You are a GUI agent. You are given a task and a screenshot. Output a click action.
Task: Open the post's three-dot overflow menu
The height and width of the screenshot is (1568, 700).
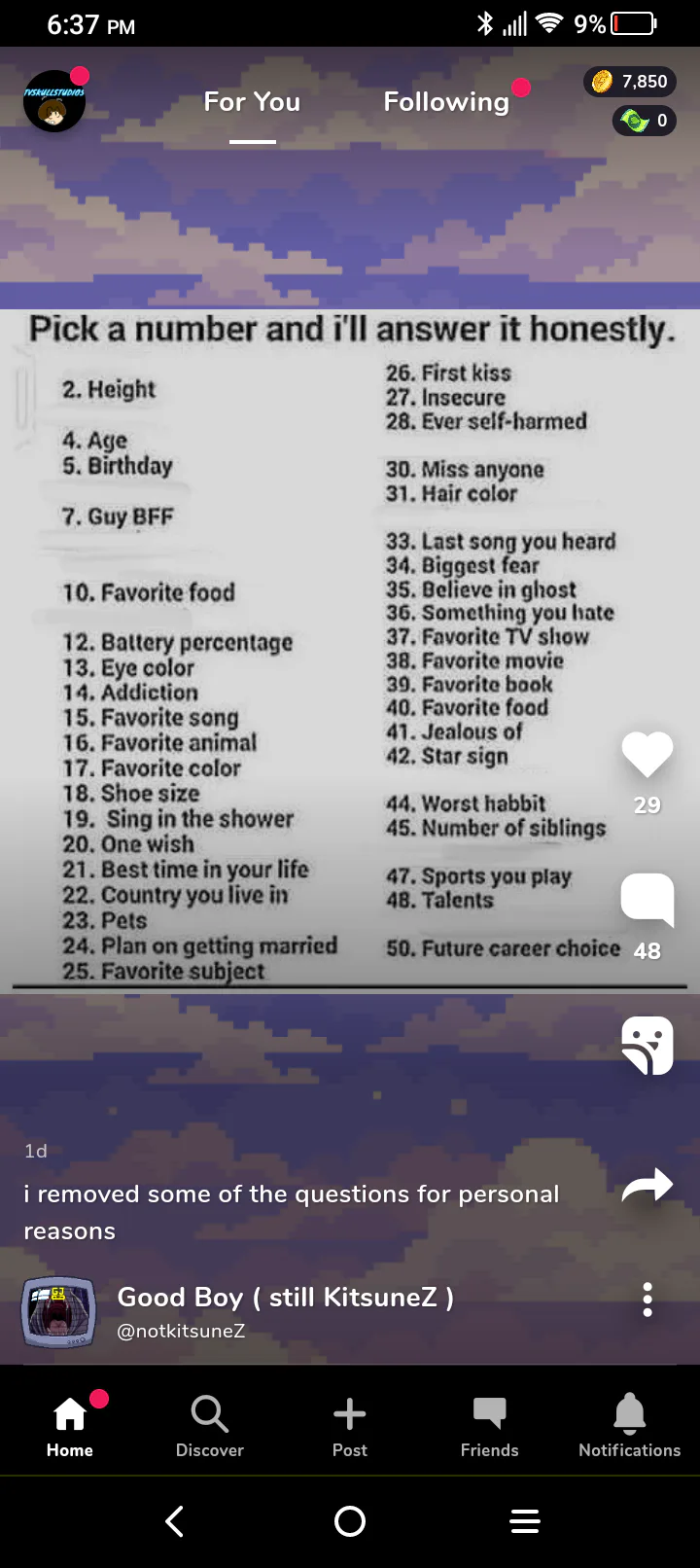click(x=647, y=1300)
